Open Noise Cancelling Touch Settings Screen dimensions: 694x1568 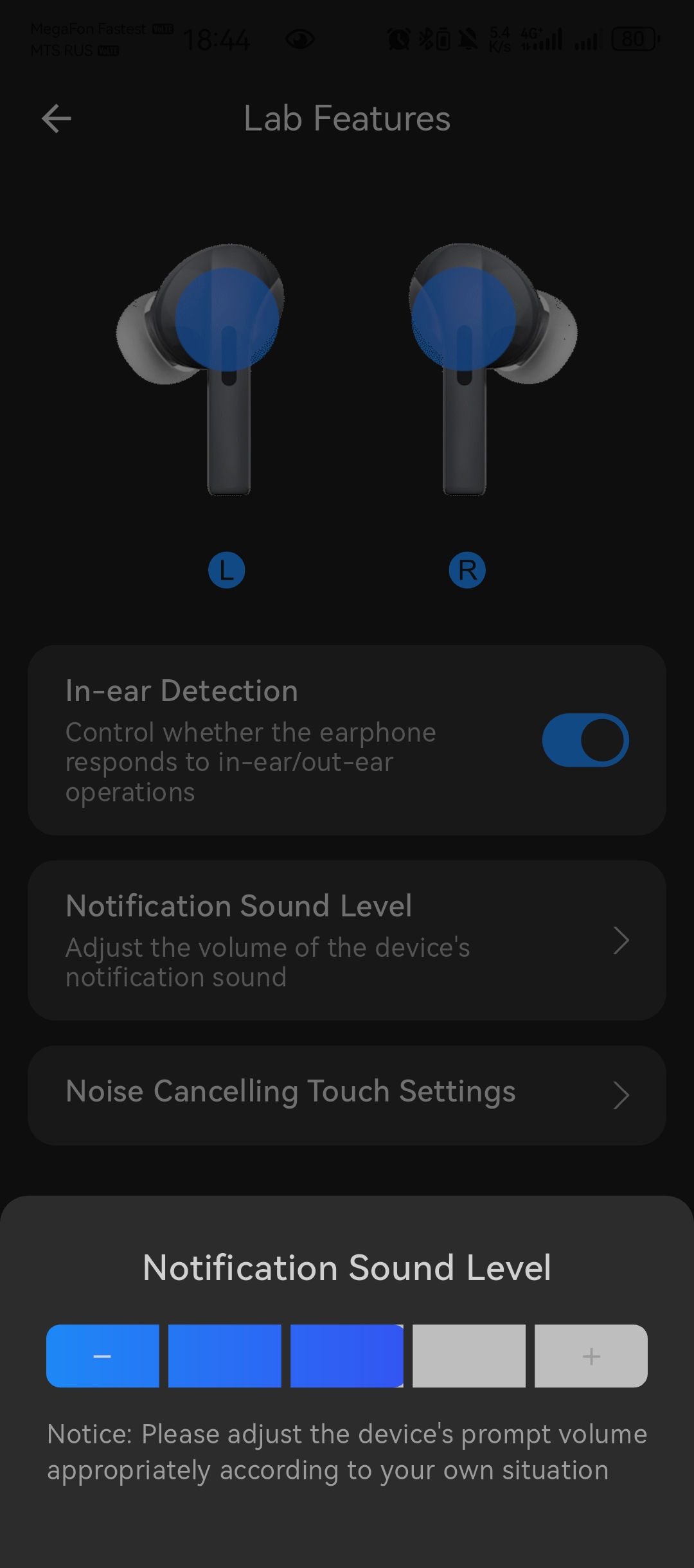(x=347, y=1094)
